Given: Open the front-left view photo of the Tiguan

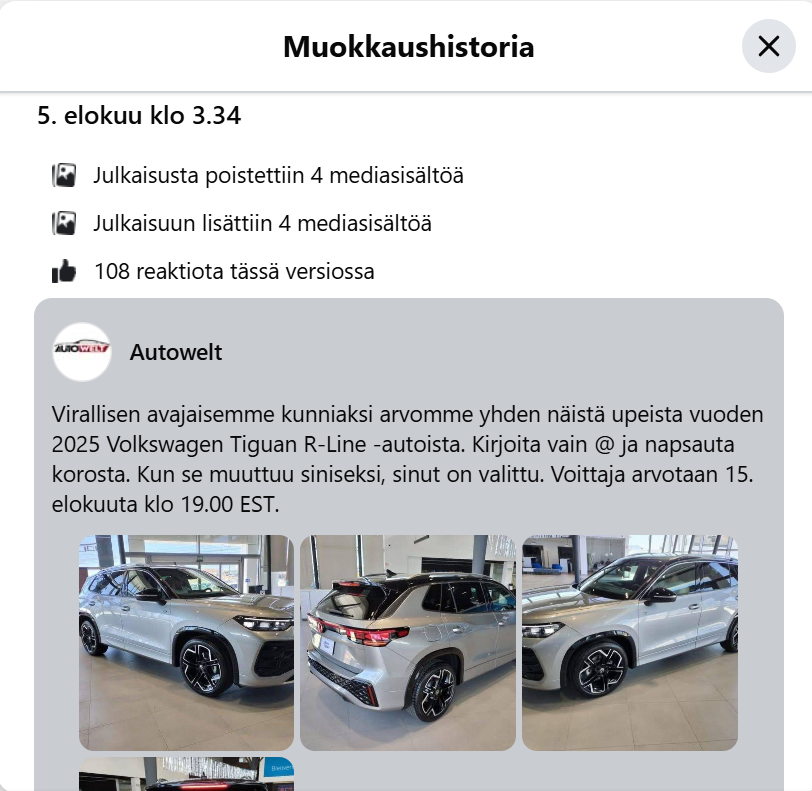Looking at the screenshot, I should [186, 642].
